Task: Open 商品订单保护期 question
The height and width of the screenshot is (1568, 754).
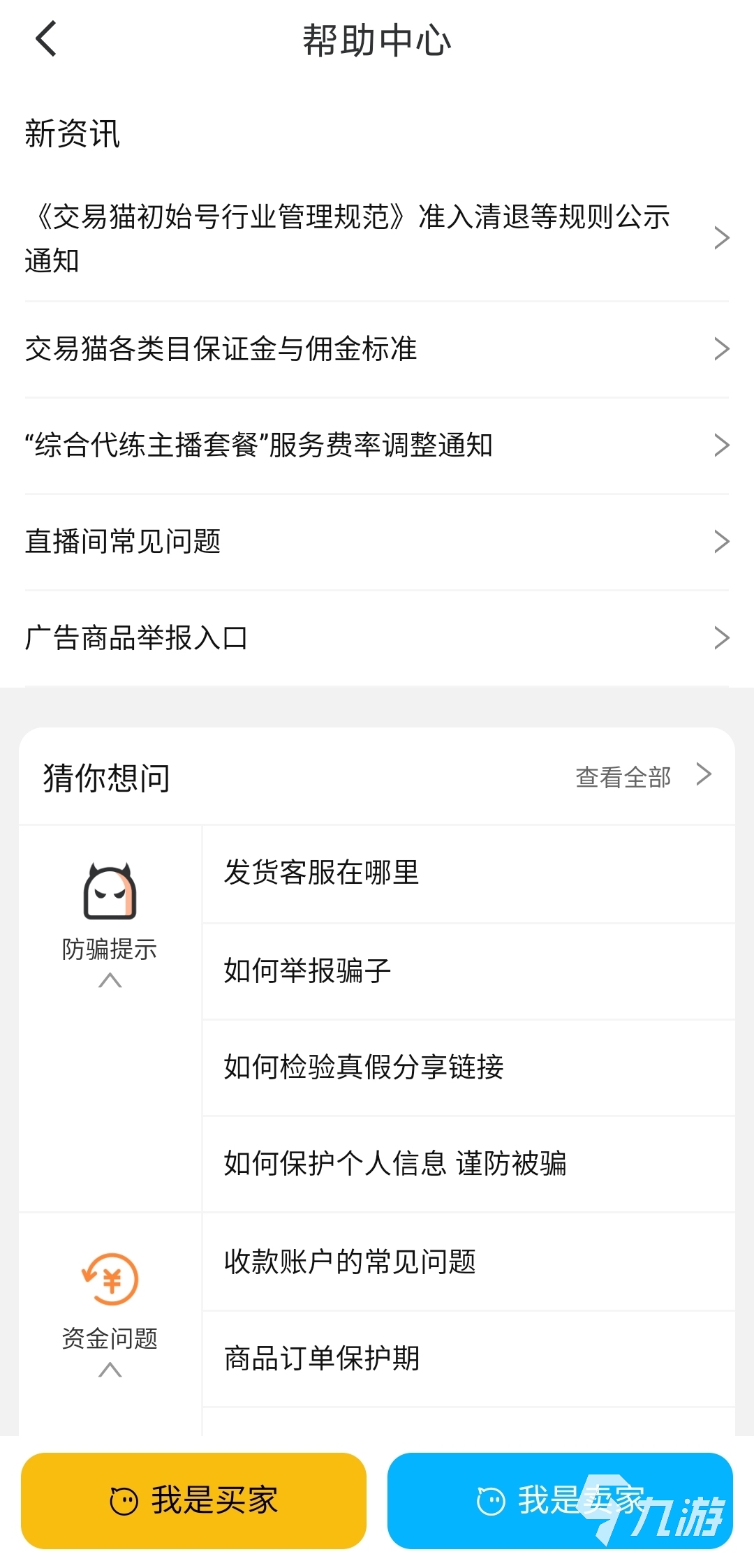Action: pyautogui.click(x=468, y=1358)
